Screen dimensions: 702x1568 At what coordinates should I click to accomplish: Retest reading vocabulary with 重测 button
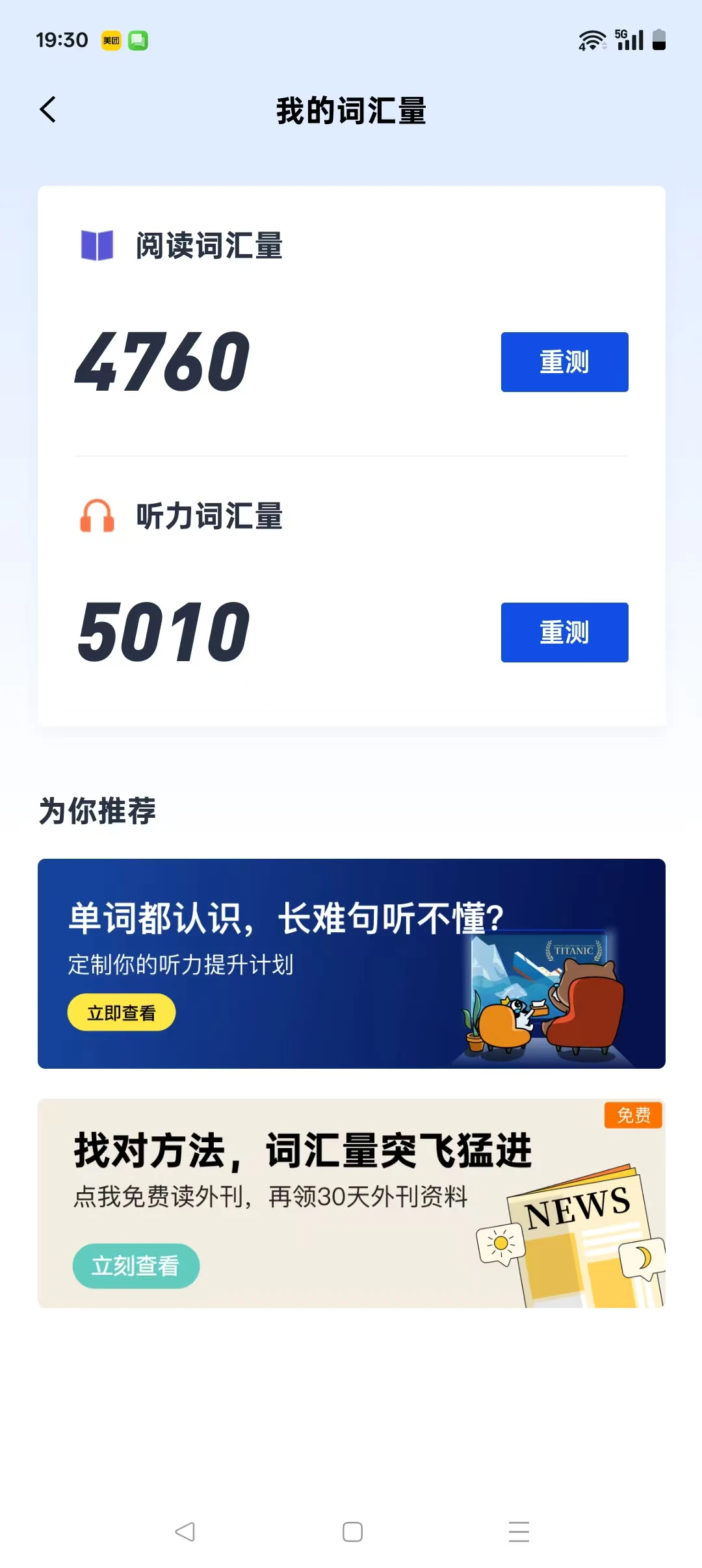564,362
